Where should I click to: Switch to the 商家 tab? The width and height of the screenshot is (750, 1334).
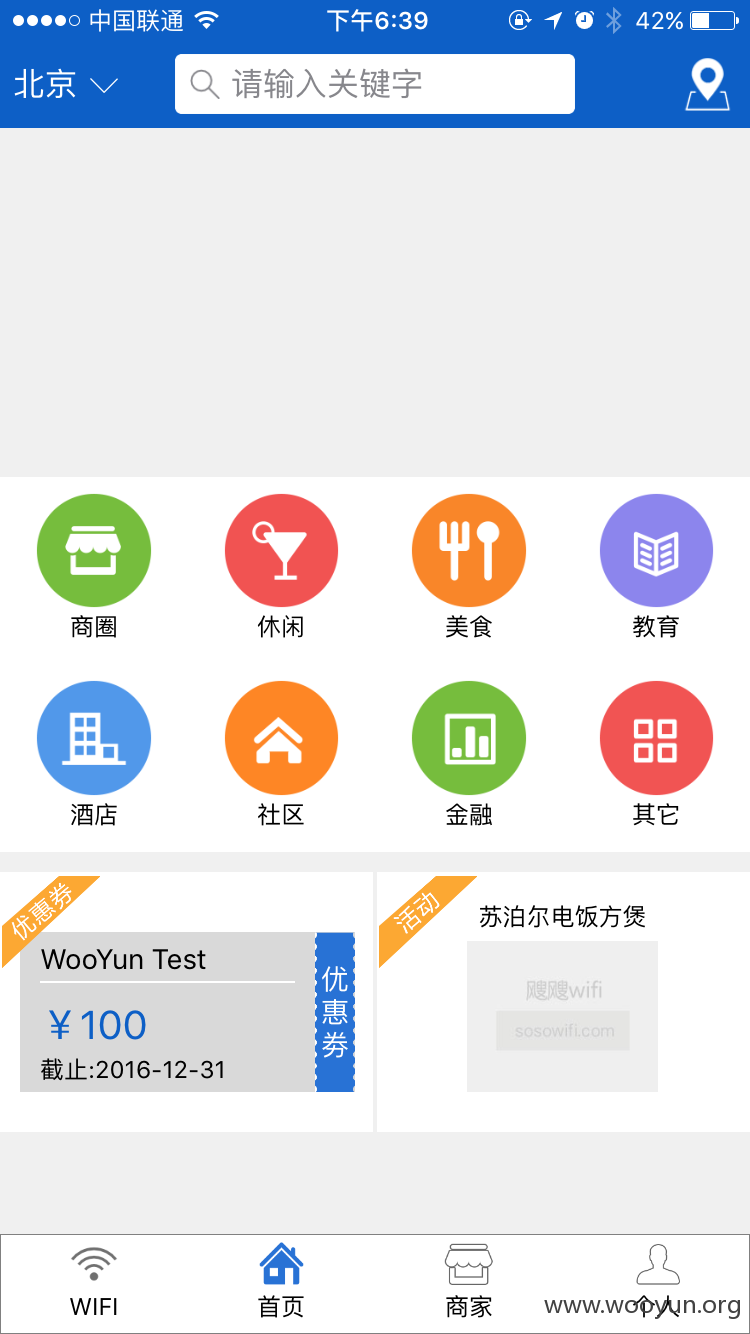[x=468, y=1282]
